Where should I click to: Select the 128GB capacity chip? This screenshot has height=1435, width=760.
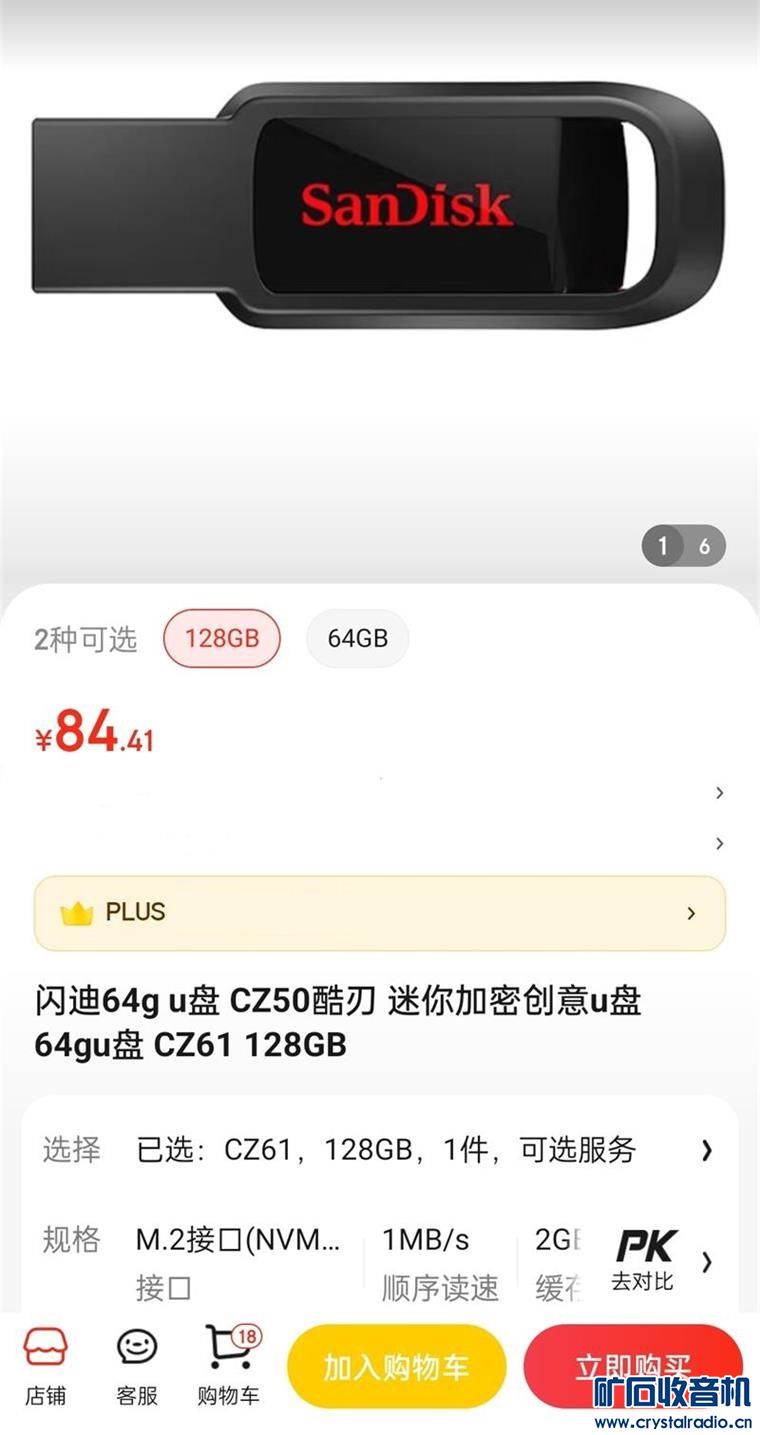coord(222,638)
